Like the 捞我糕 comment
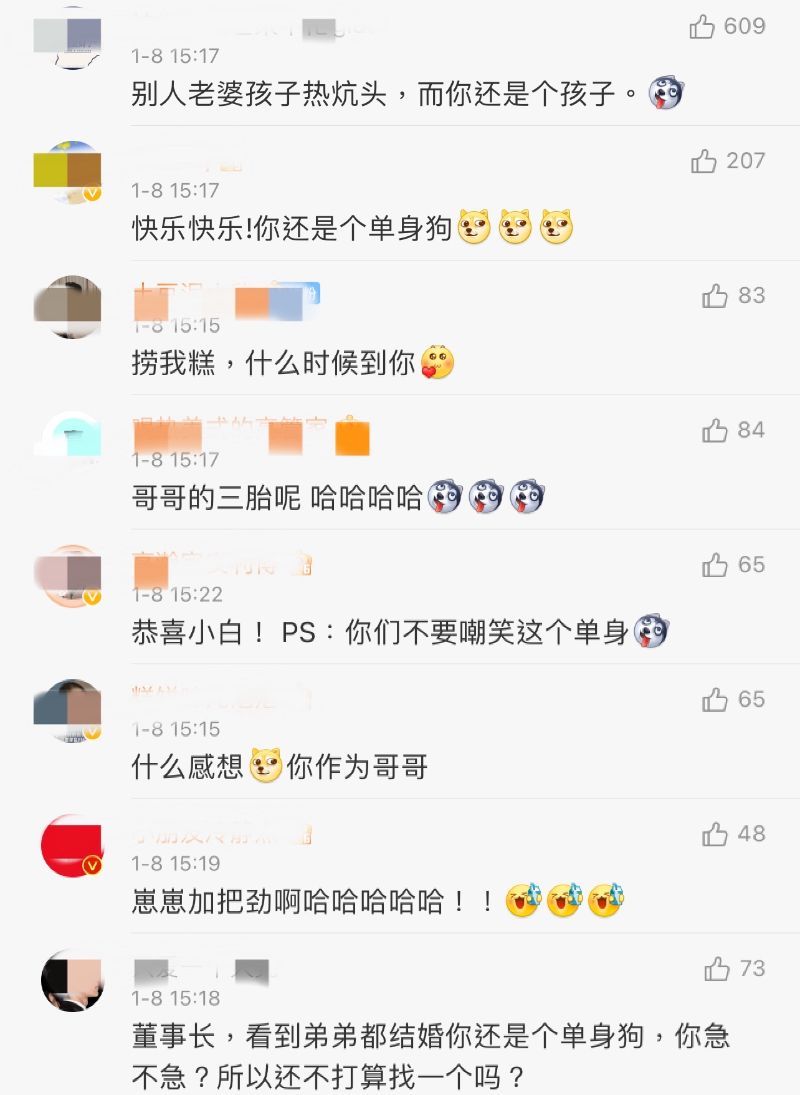The width and height of the screenshot is (800, 1095). coord(715,296)
